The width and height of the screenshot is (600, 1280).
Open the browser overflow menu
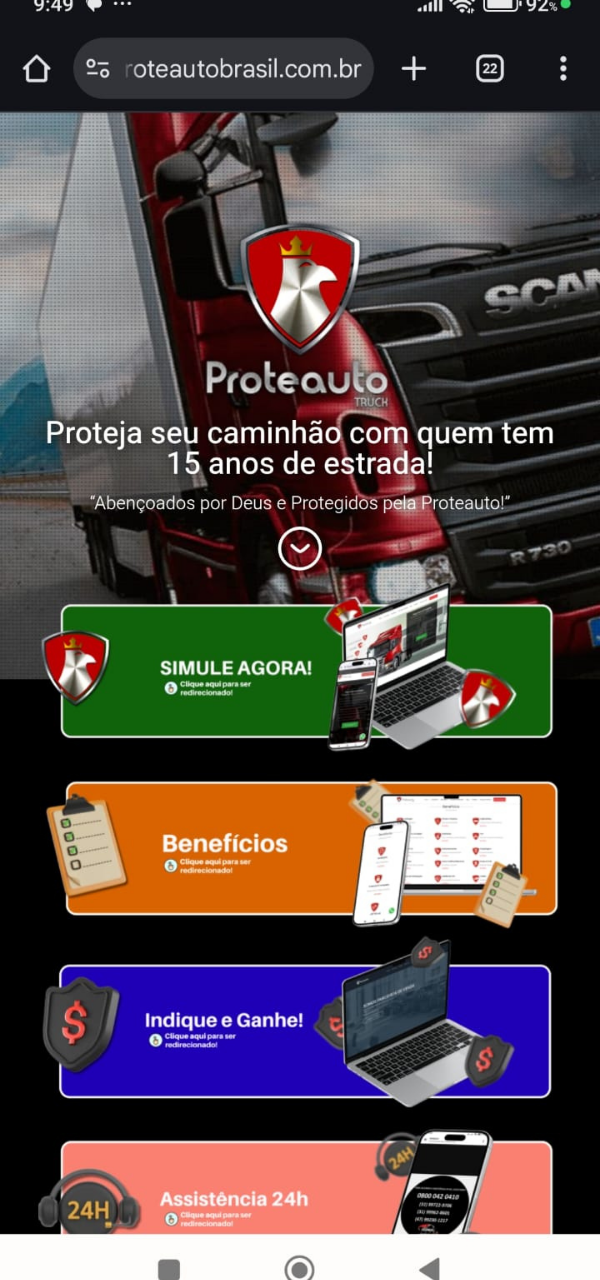click(563, 69)
